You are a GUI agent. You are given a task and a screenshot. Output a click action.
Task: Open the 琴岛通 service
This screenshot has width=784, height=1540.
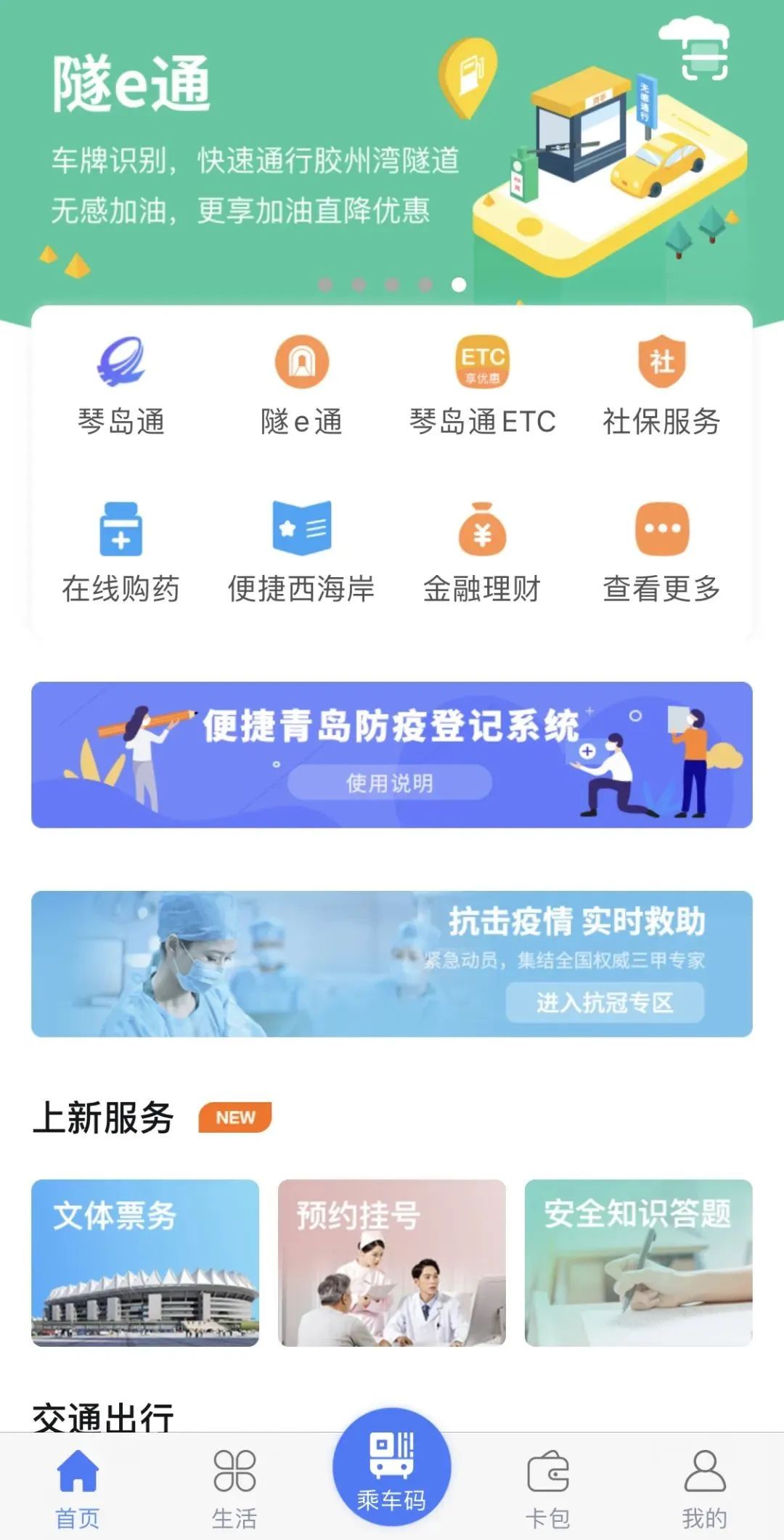coord(121,386)
